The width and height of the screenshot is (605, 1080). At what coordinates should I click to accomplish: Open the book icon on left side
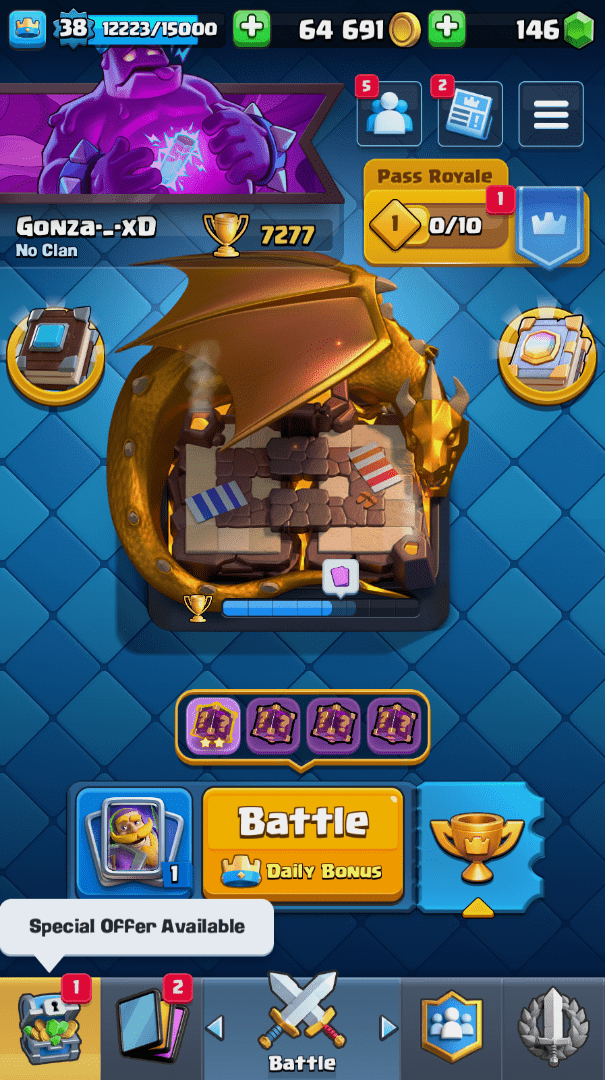(x=56, y=349)
